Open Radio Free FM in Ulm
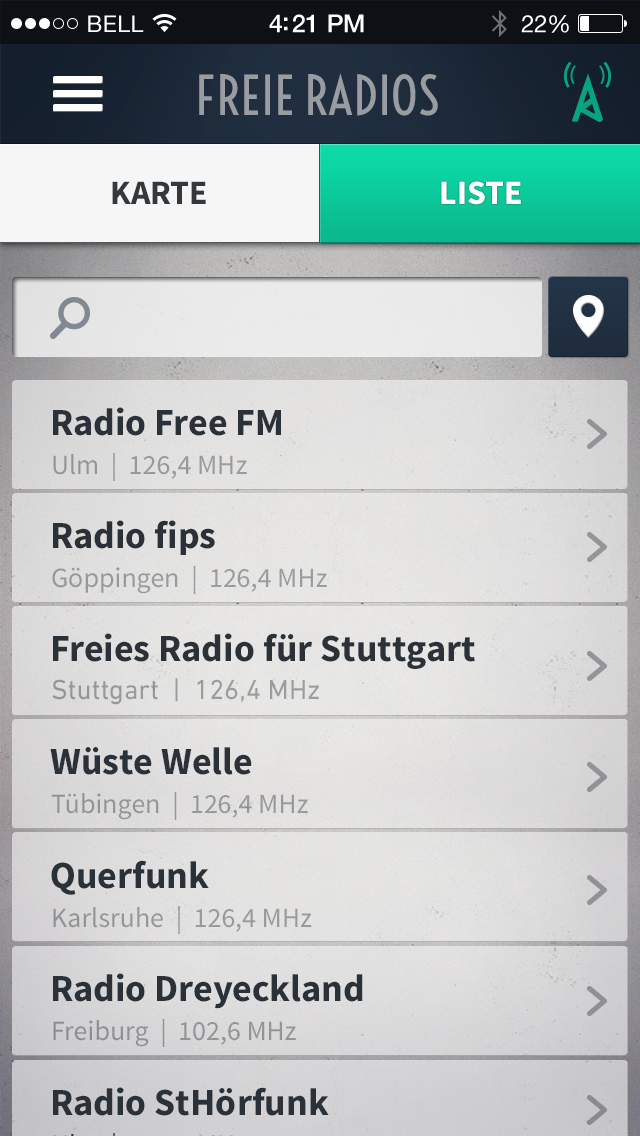 (x=320, y=435)
